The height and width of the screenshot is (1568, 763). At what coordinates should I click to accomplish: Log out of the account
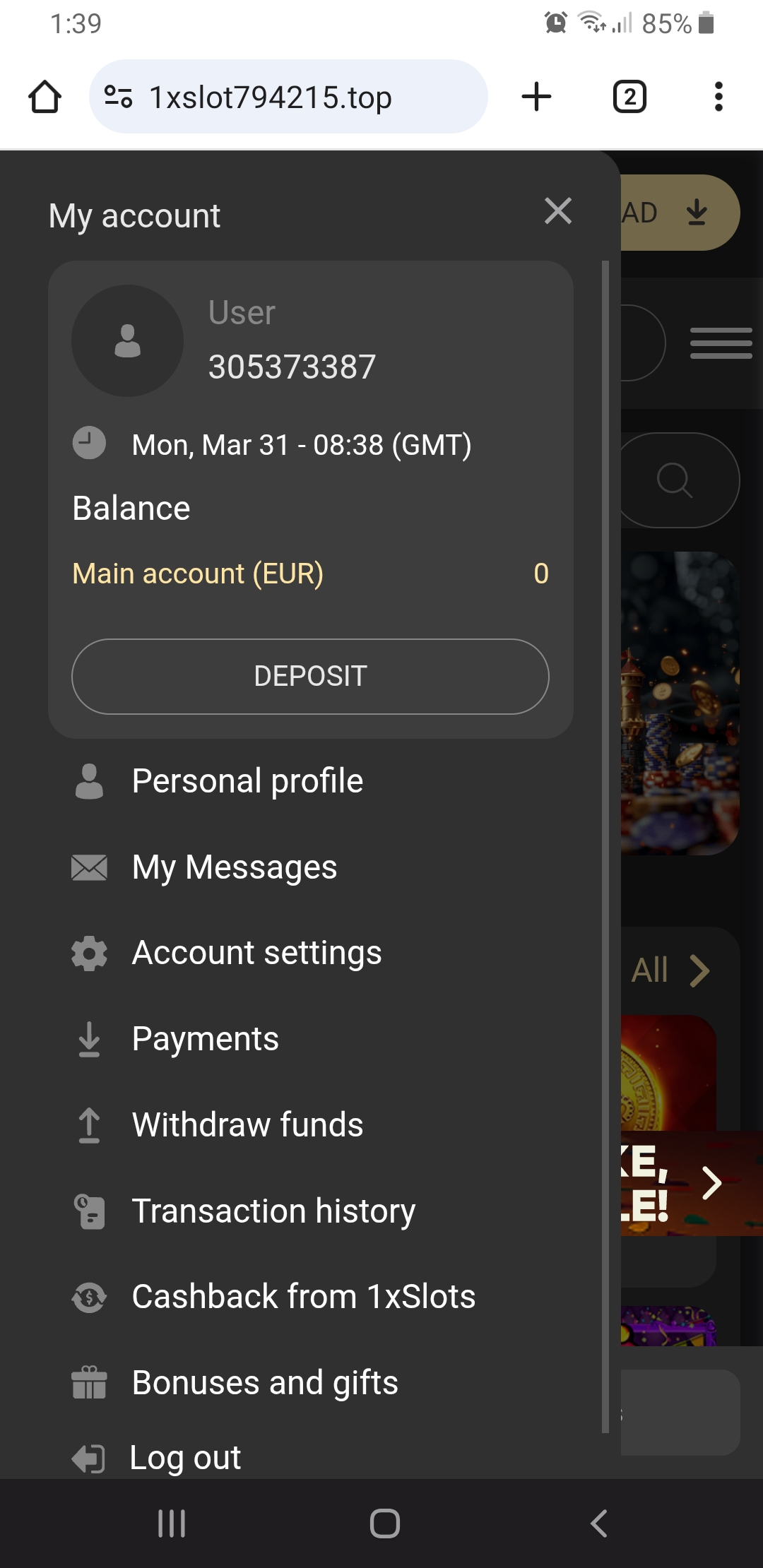(x=185, y=1458)
